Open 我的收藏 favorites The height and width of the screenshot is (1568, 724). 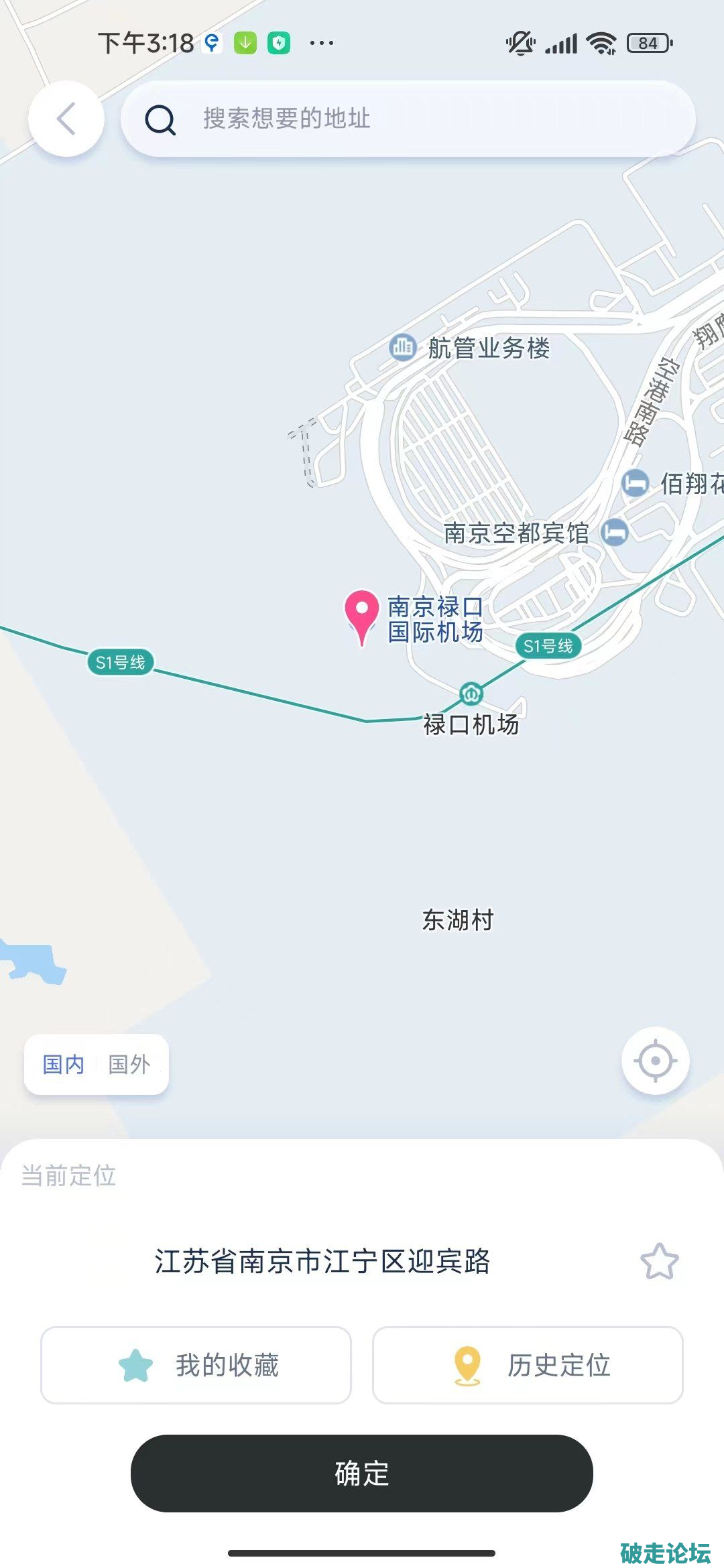click(196, 1365)
